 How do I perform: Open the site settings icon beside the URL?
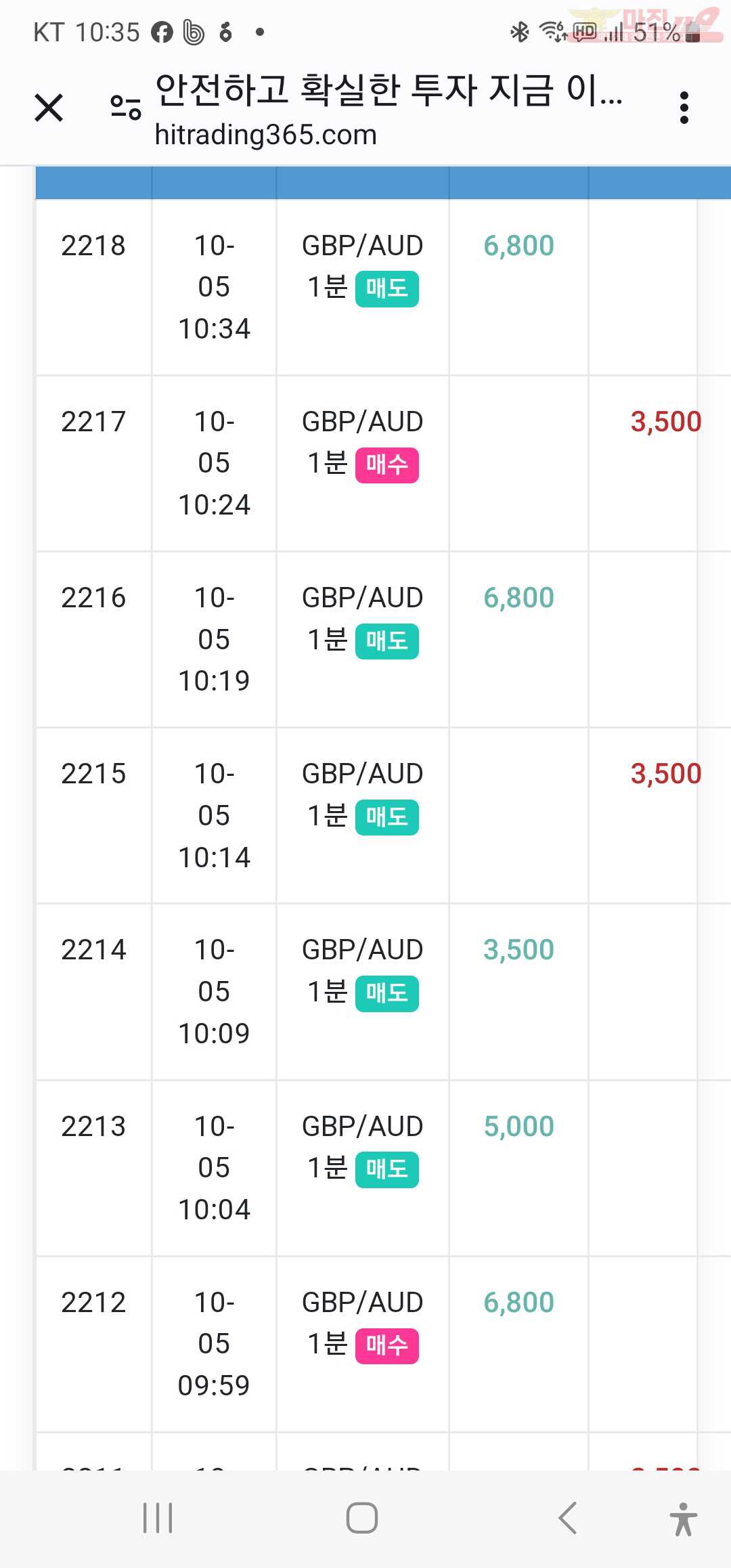(x=126, y=108)
